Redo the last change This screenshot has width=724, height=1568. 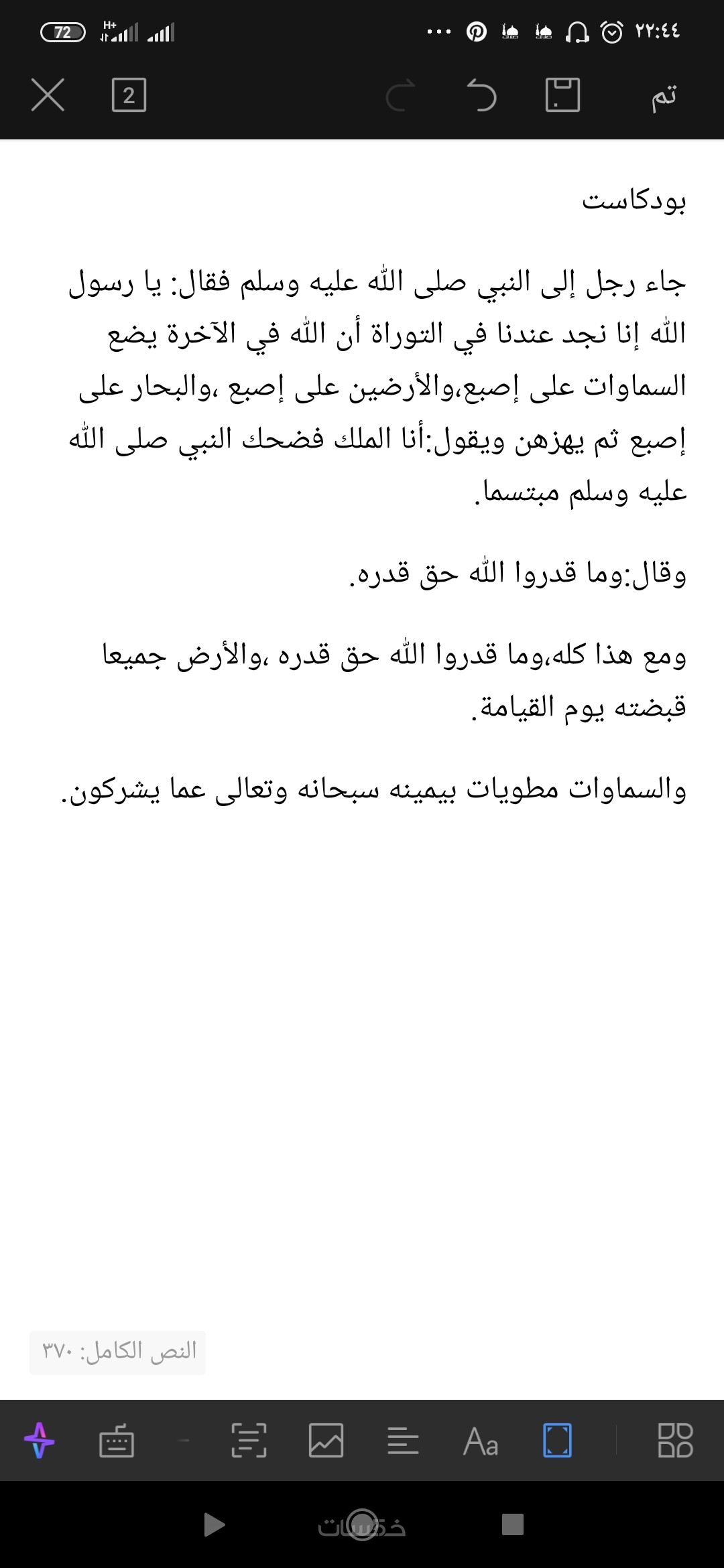(401, 96)
